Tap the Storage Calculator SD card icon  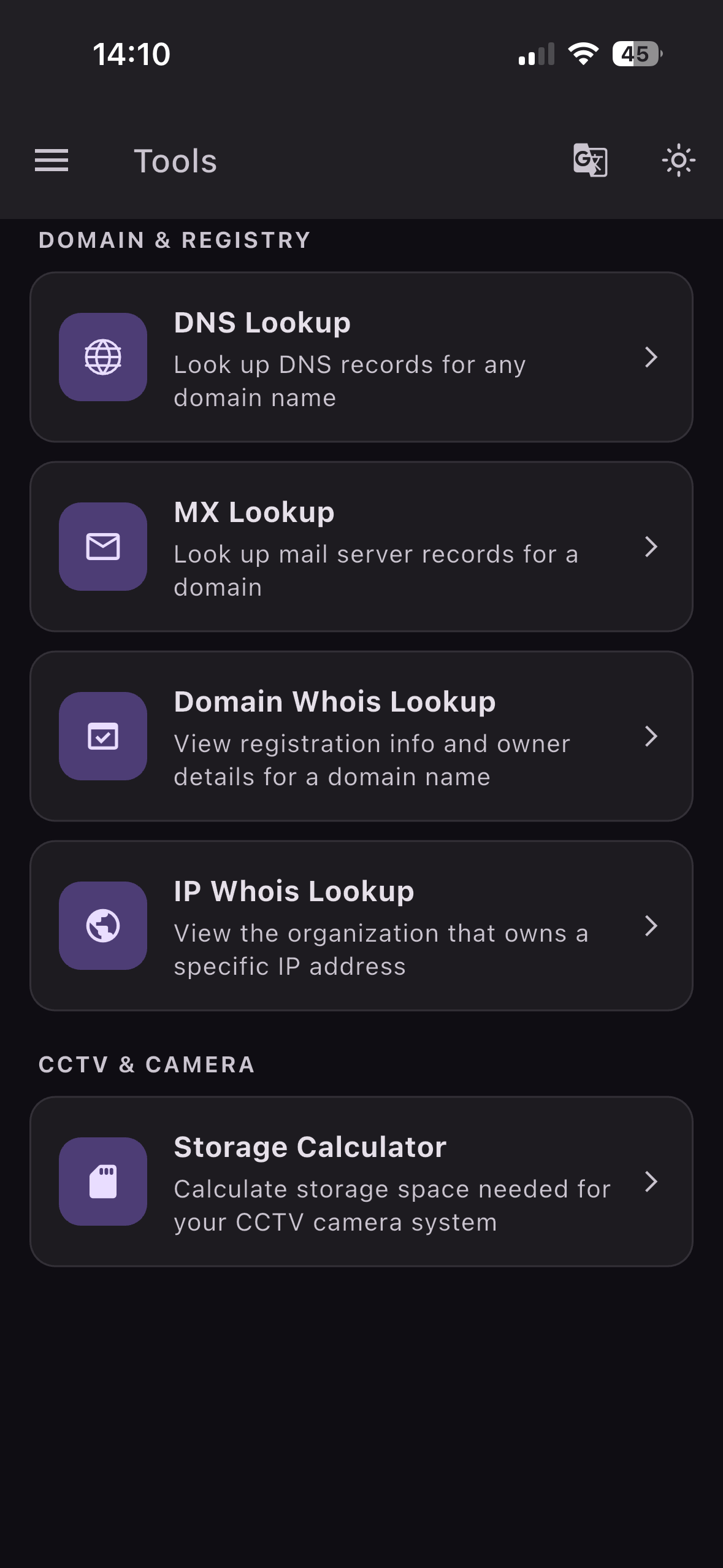(102, 1182)
